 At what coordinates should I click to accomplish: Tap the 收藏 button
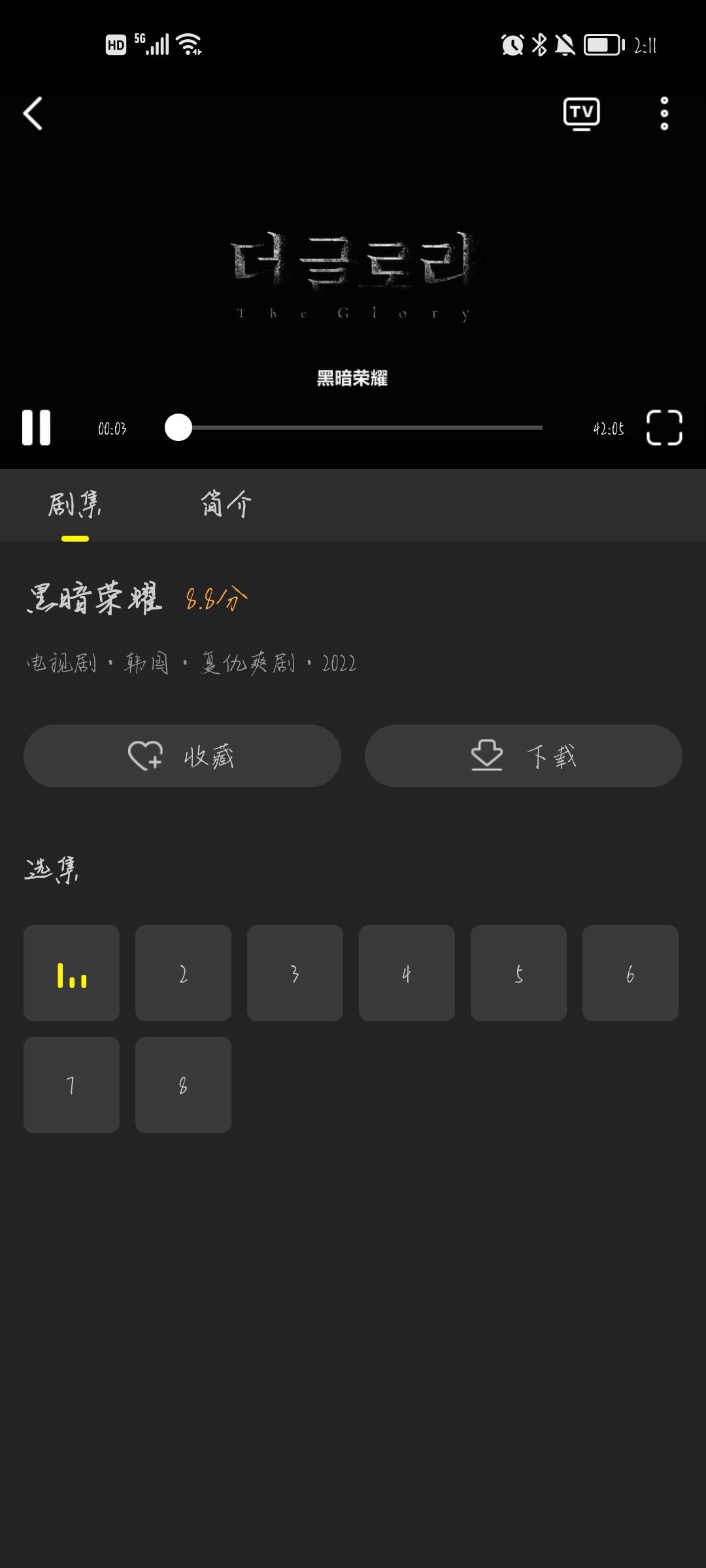point(181,755)
